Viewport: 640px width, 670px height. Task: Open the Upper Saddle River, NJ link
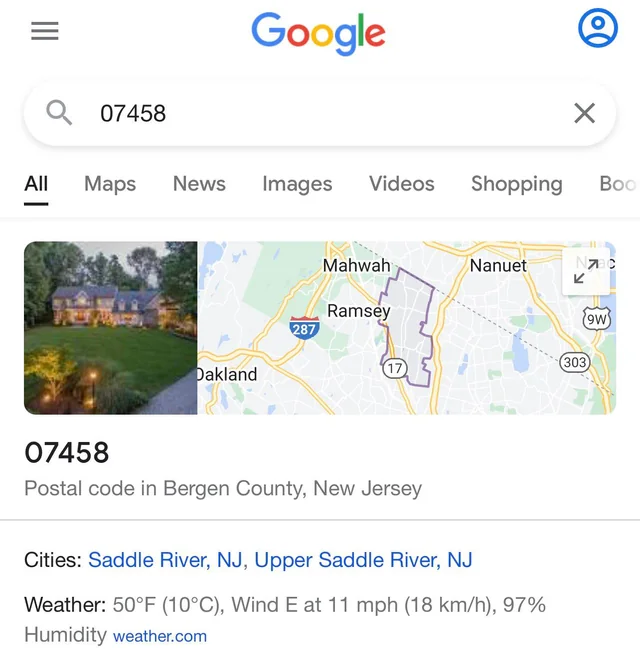(x=363, y=560)
